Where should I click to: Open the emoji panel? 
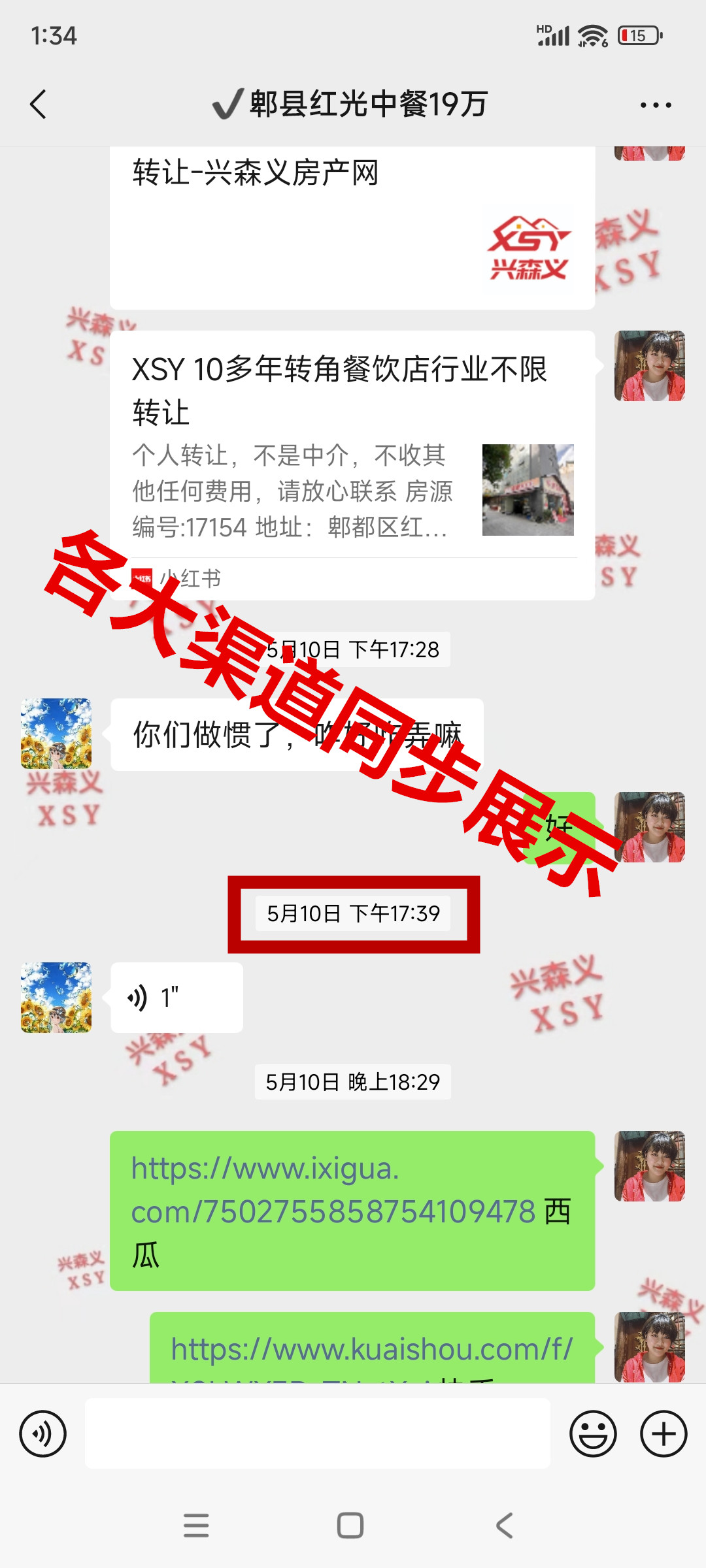point(593,1434)
